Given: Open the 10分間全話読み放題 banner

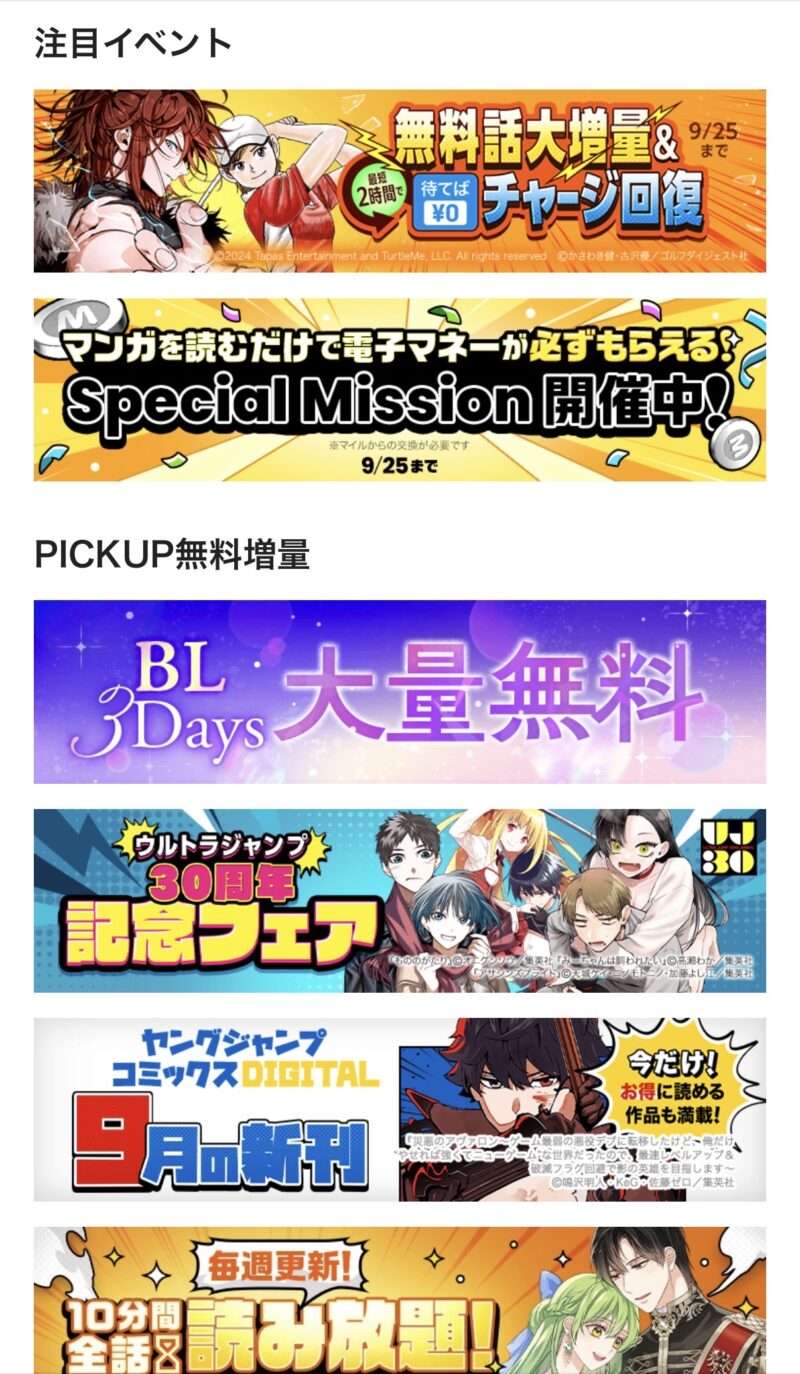Looking at the screenshot, I should (400, 1300).
